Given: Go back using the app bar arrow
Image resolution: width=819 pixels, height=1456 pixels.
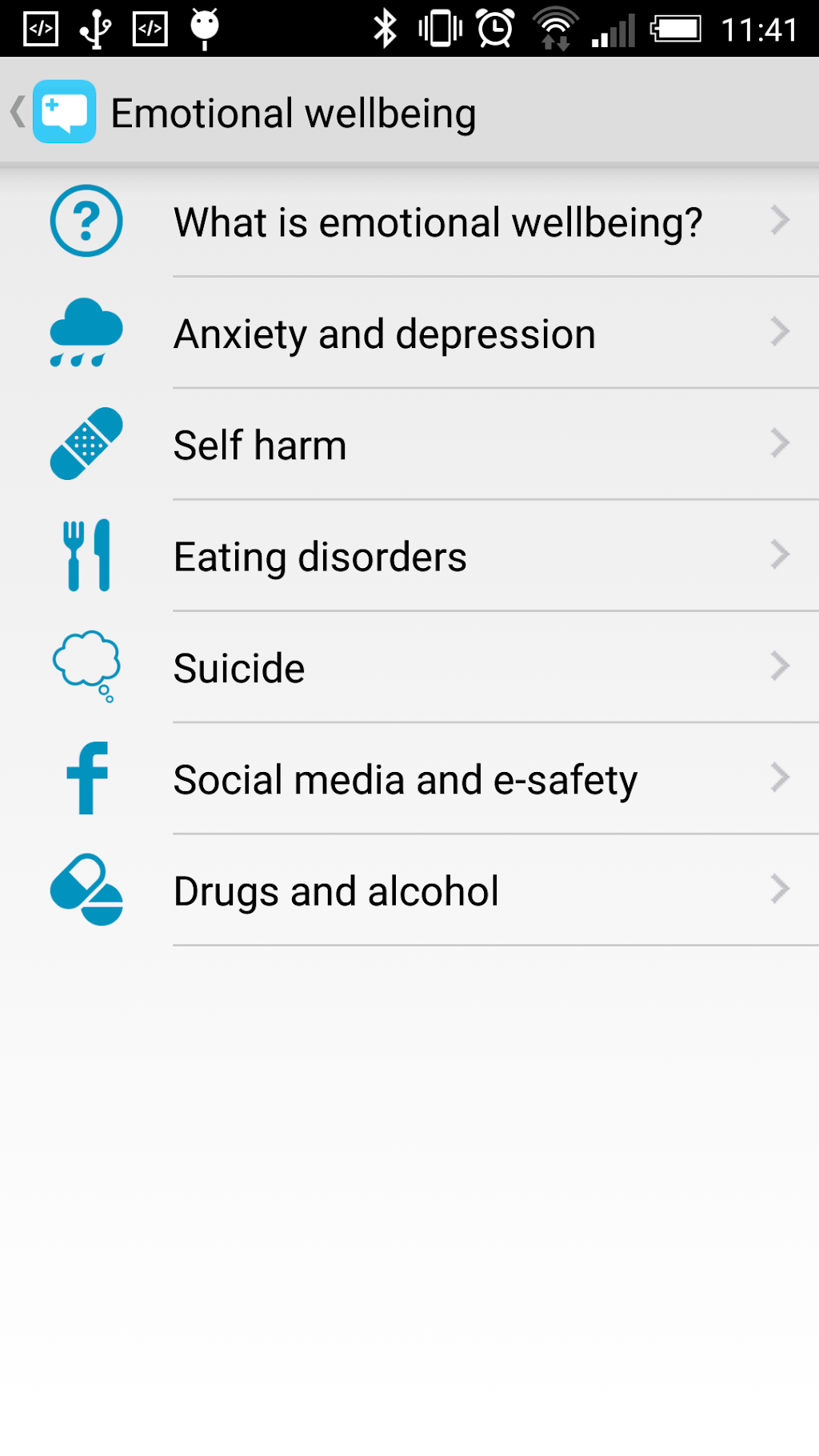Looking at the screenshot, I should (x=19, y=112).
